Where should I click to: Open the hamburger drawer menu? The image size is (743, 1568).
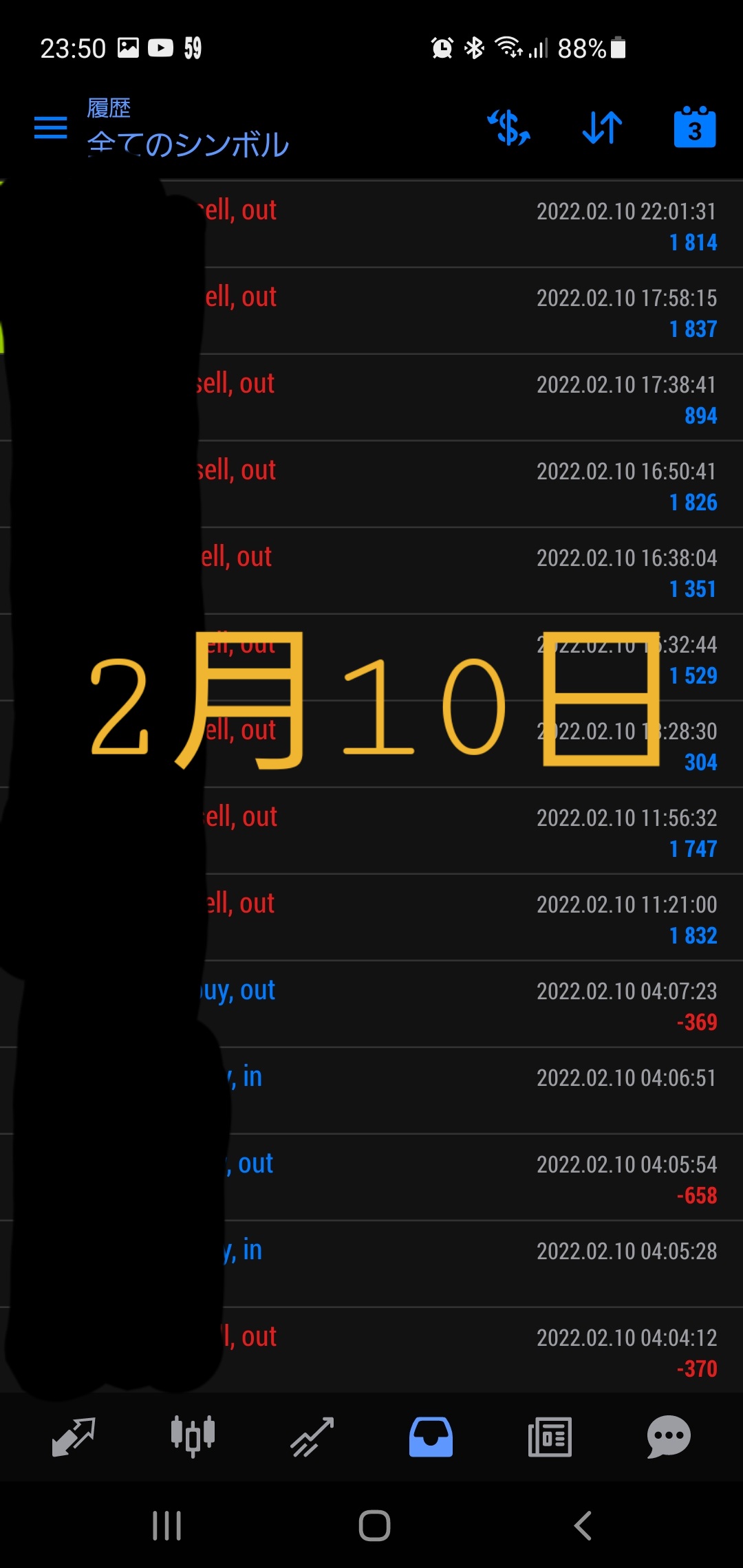[x=50, y=128]
